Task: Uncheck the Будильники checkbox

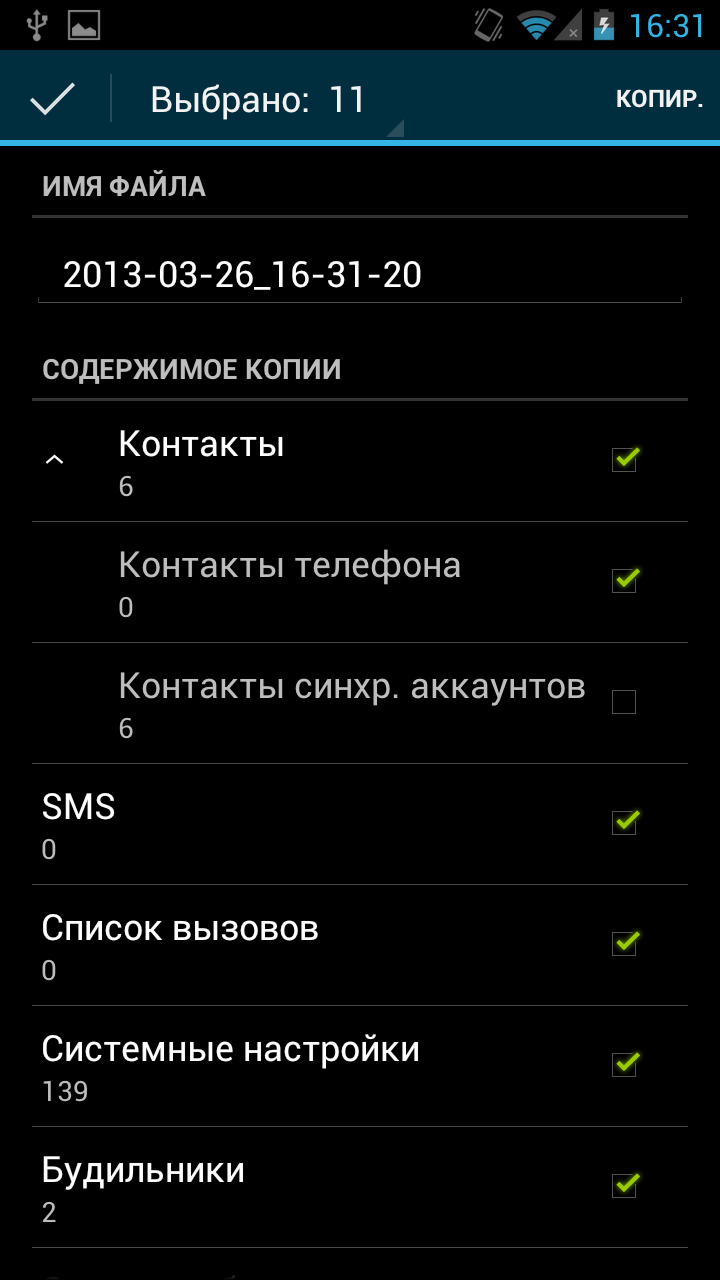Action: pos(624,1186)
